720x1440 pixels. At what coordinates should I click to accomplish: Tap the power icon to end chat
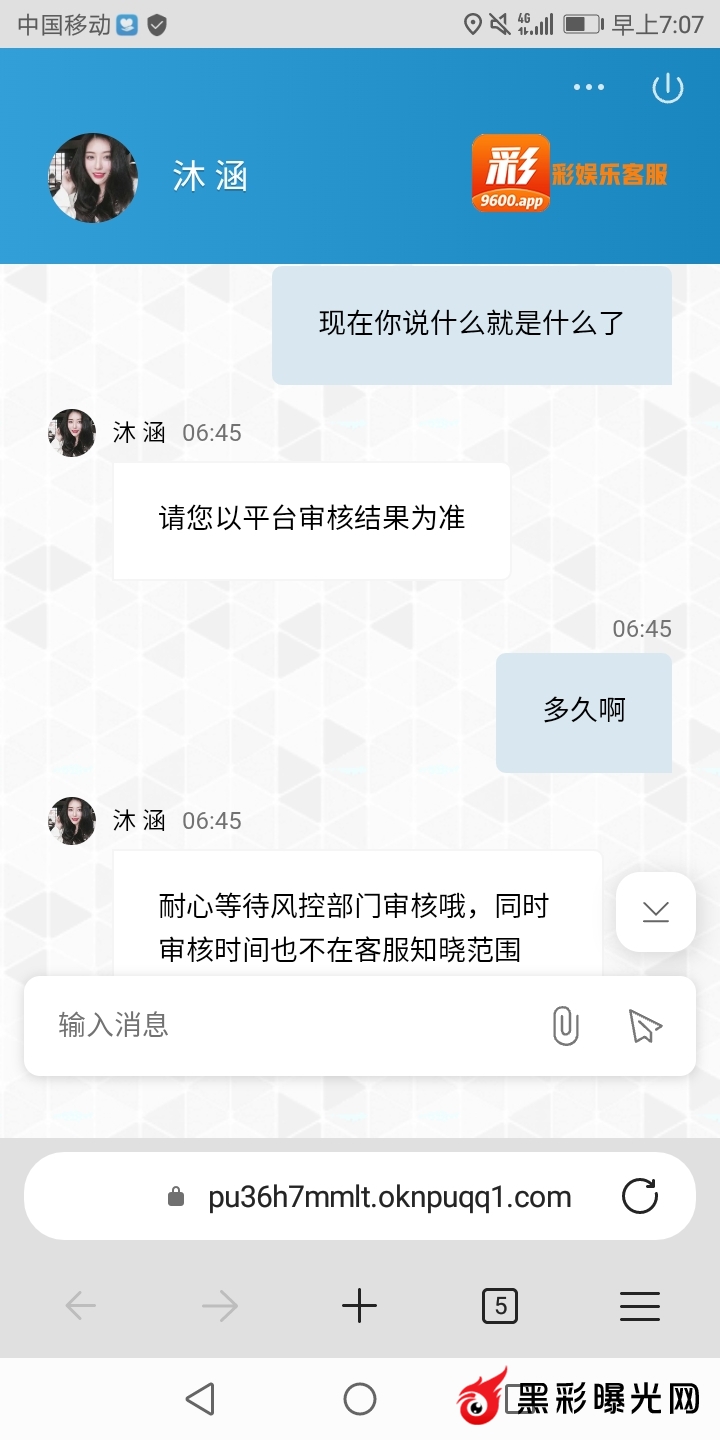pyautogui.click(x=667, y=88)
